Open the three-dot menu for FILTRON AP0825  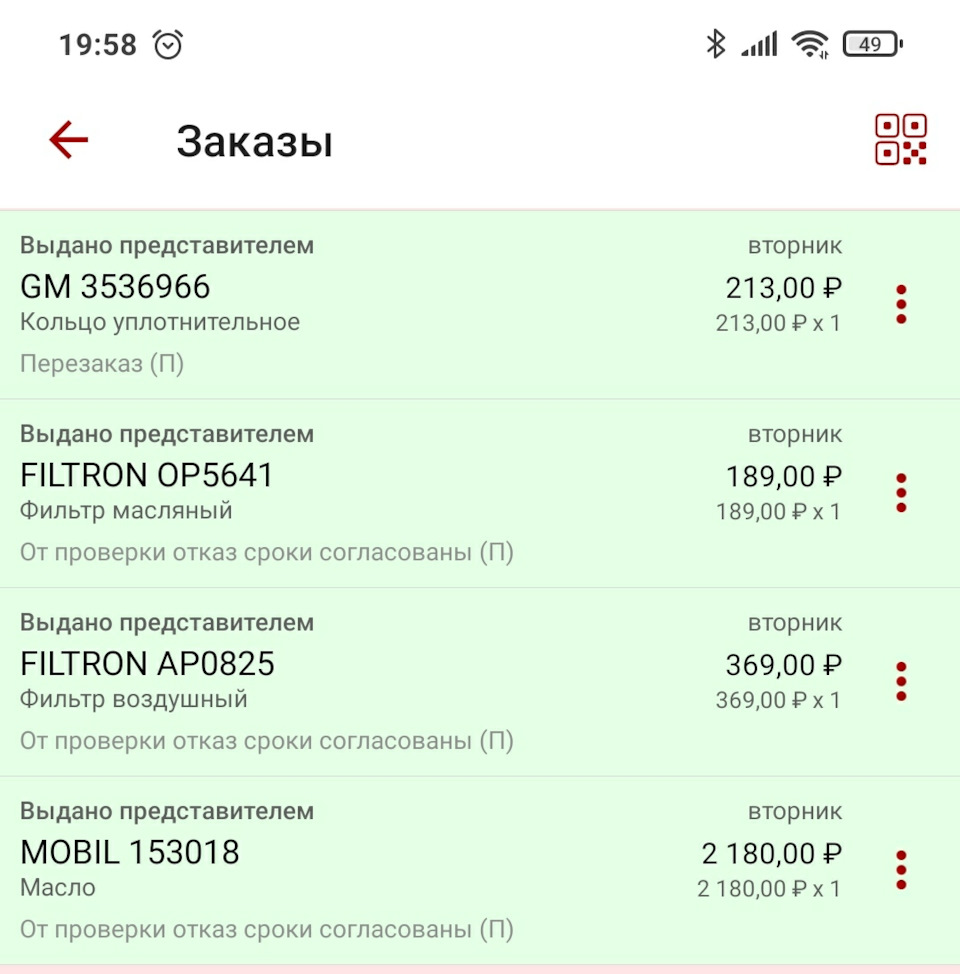901,681
